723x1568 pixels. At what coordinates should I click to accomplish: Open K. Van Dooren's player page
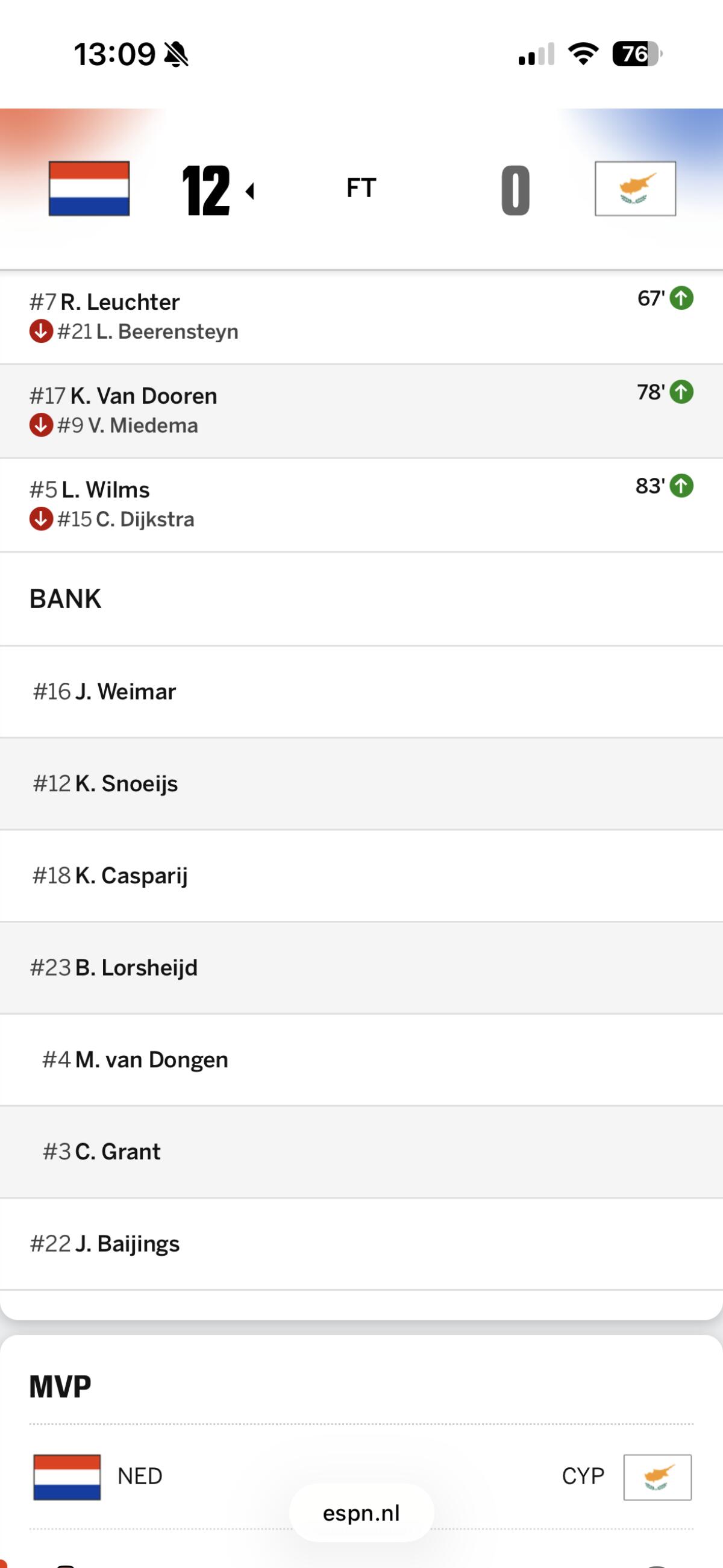pyautogui.click(x=143, y=397)
